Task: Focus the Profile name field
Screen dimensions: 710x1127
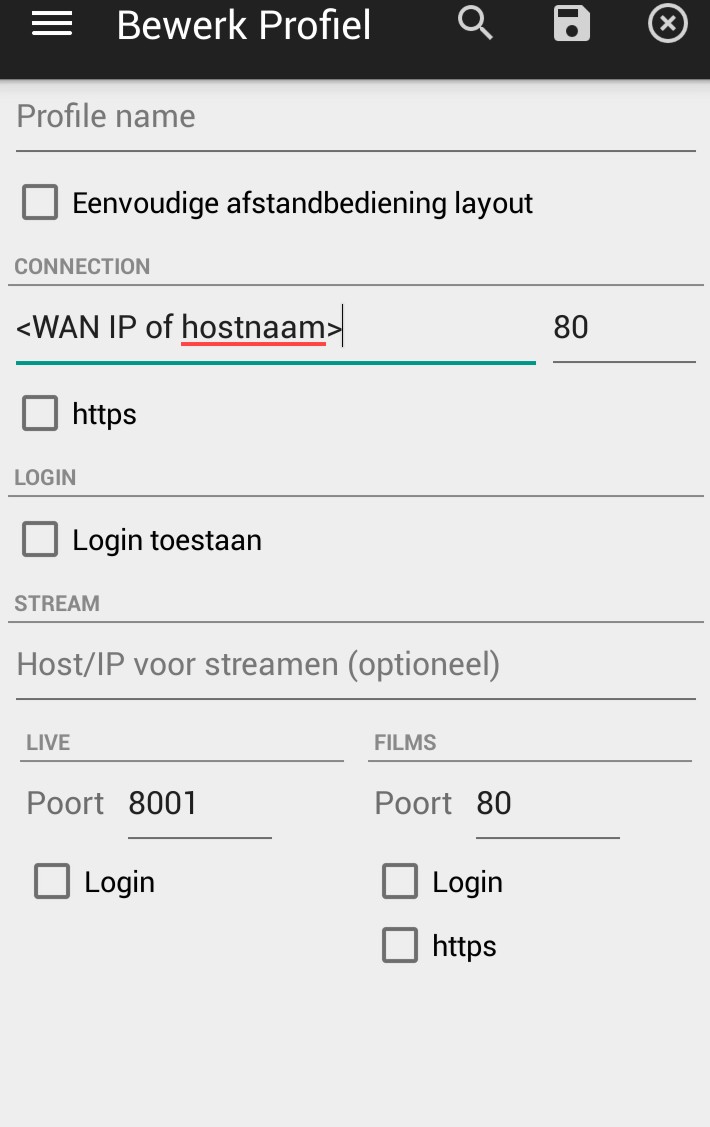Action: click(x=355, y=117)
